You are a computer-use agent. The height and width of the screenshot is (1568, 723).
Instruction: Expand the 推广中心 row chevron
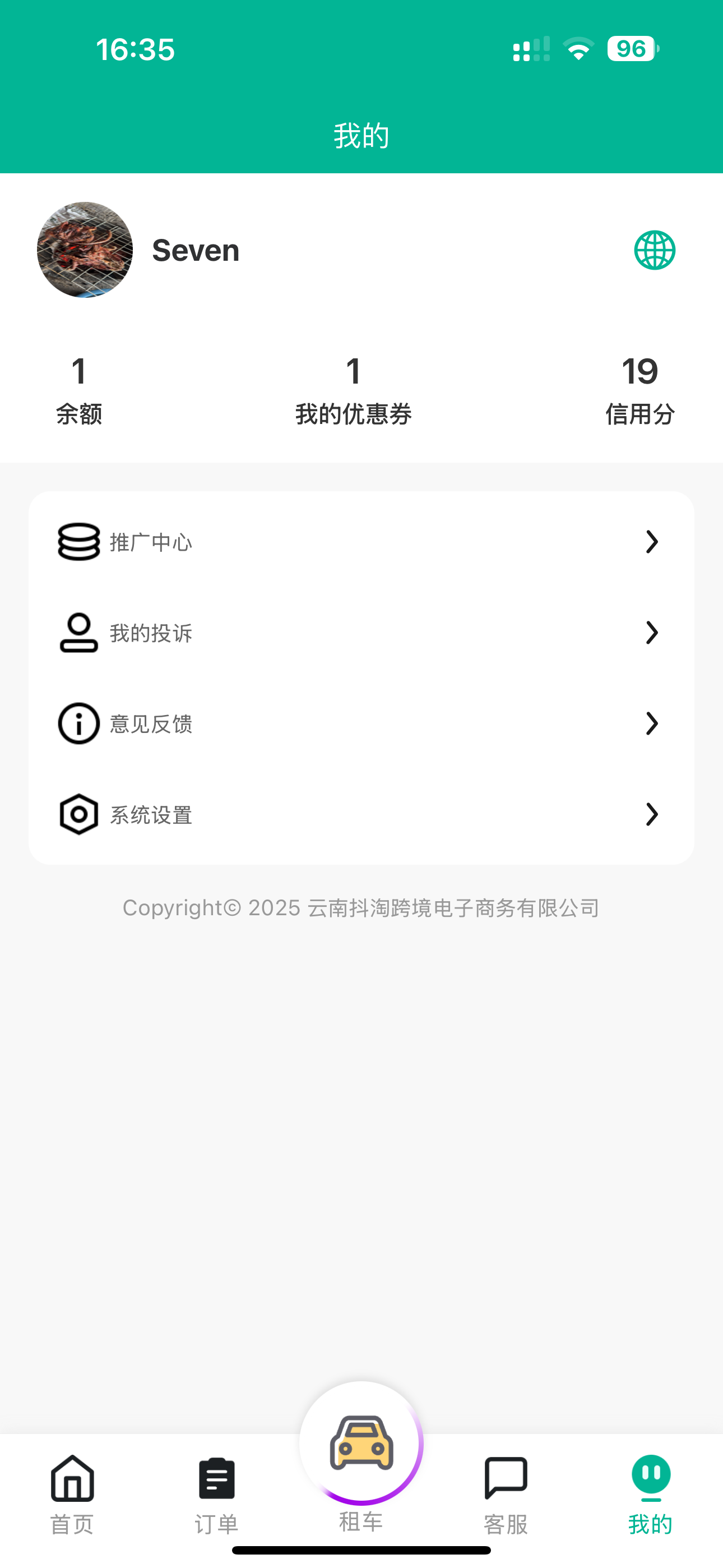pos(652,542)
